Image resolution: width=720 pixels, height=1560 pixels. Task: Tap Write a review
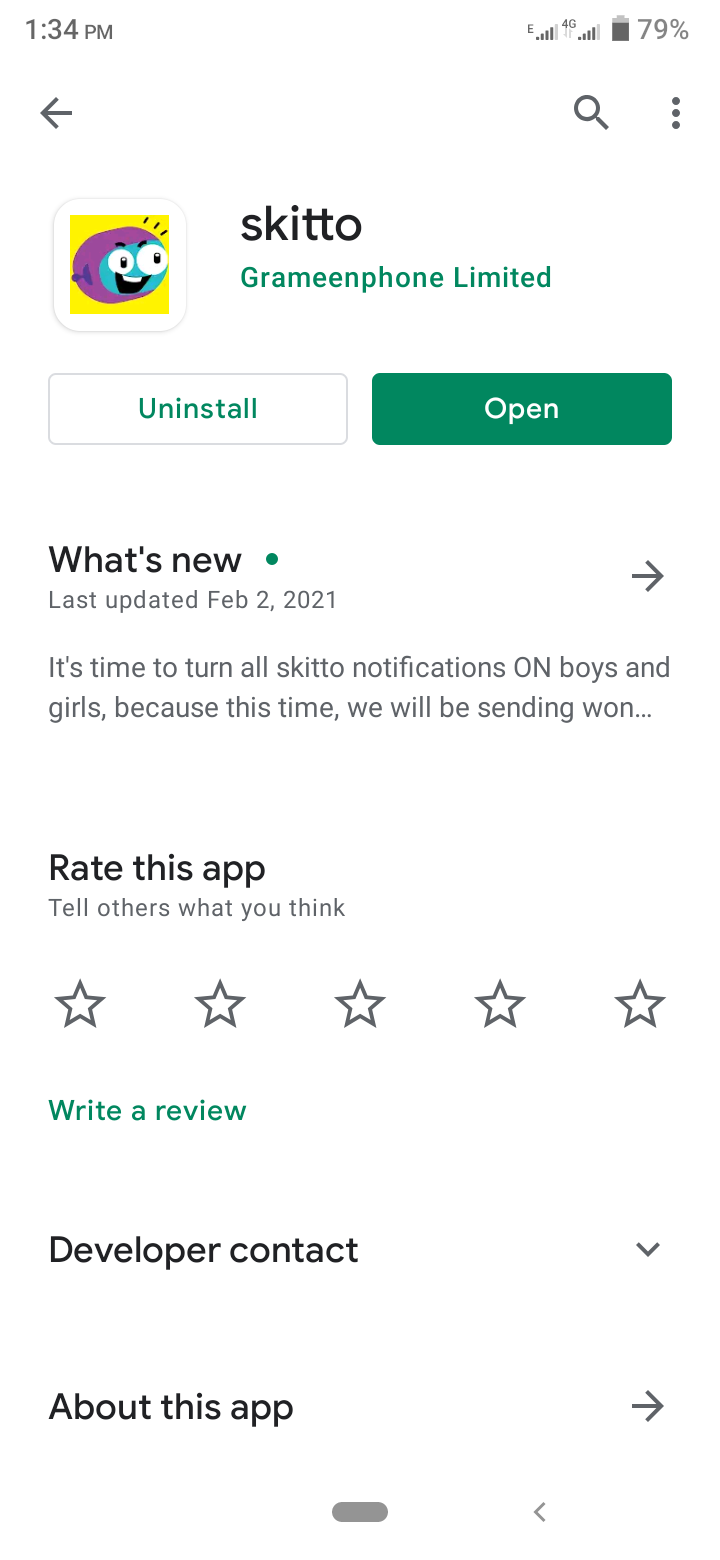[x=147, y=1110]
